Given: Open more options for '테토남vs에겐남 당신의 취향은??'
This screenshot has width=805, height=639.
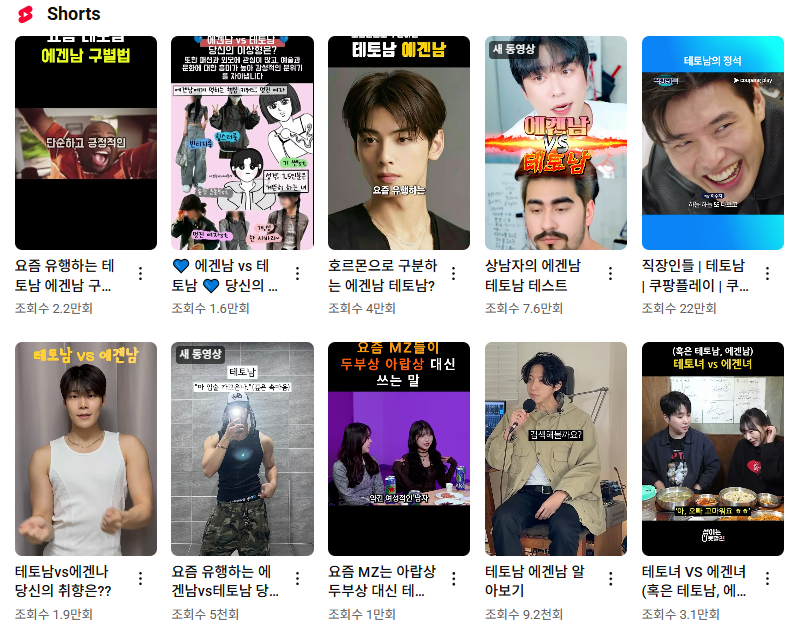Looking at the screenshot, I should tap(140, 579).
